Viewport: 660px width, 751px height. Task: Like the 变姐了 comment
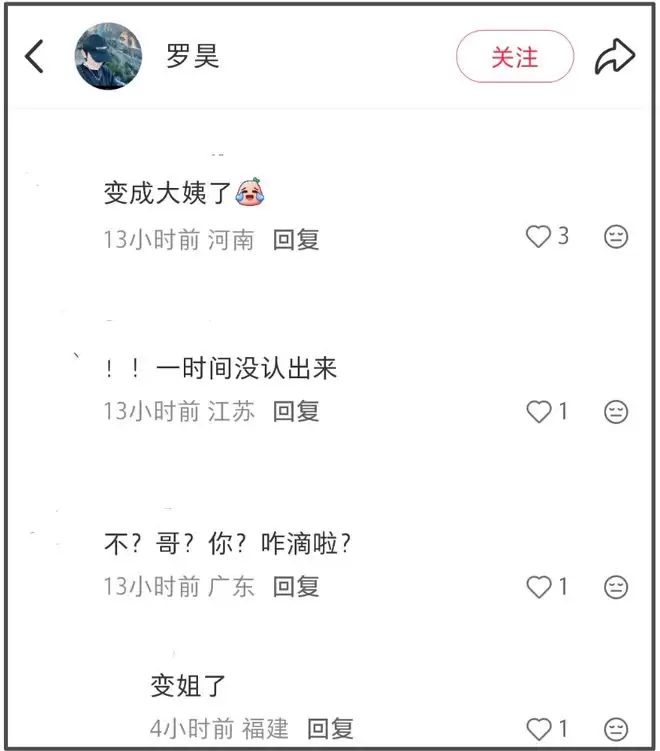point(539,729)
